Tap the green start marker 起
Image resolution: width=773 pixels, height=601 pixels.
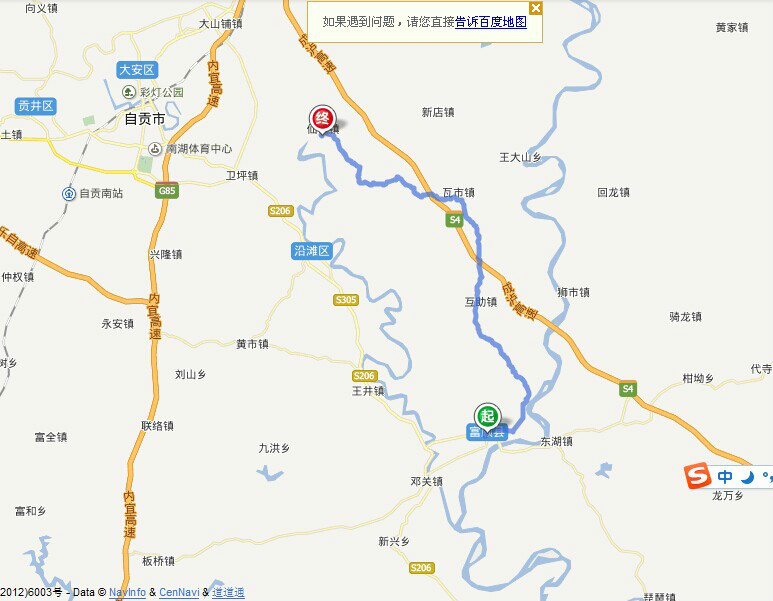[486, 416]
